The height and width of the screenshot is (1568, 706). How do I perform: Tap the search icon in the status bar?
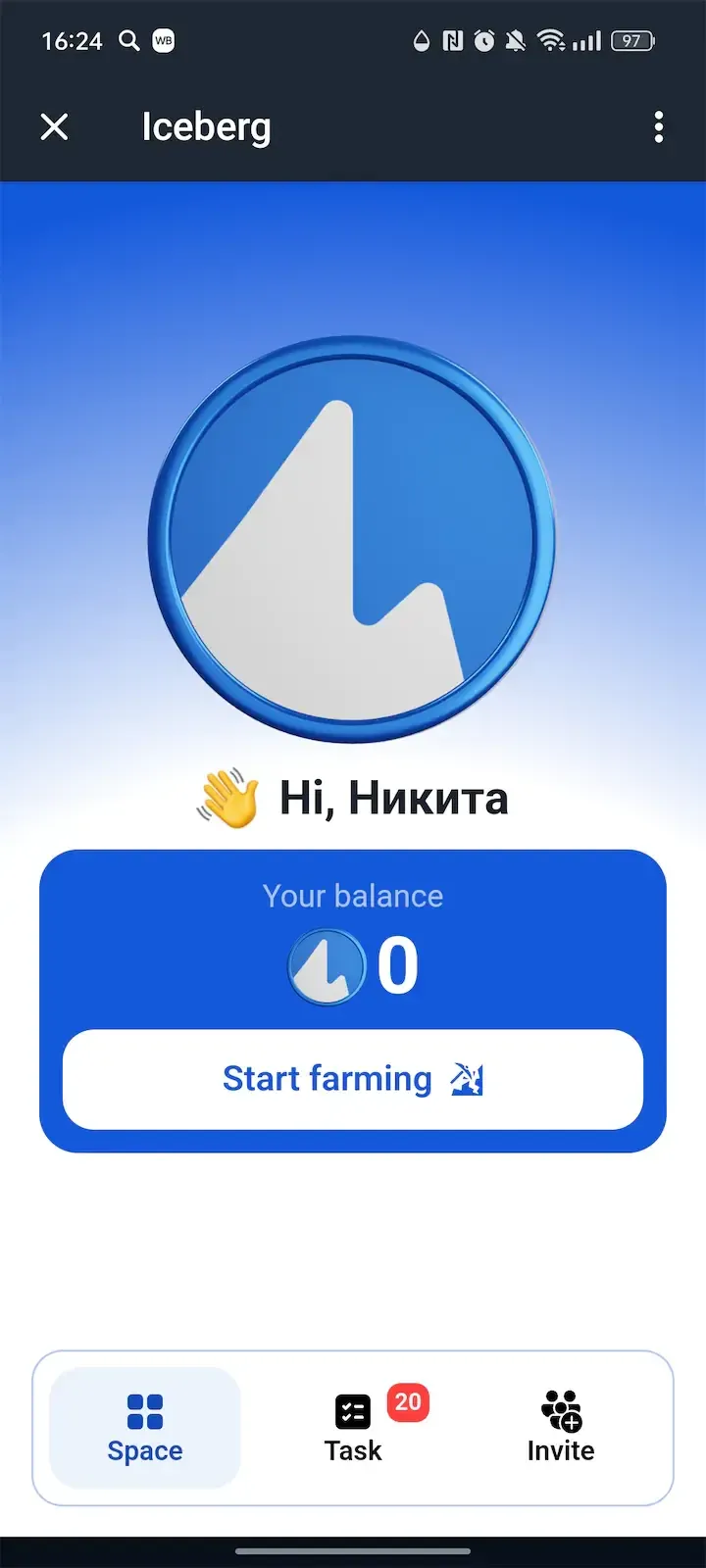point(128,41)
